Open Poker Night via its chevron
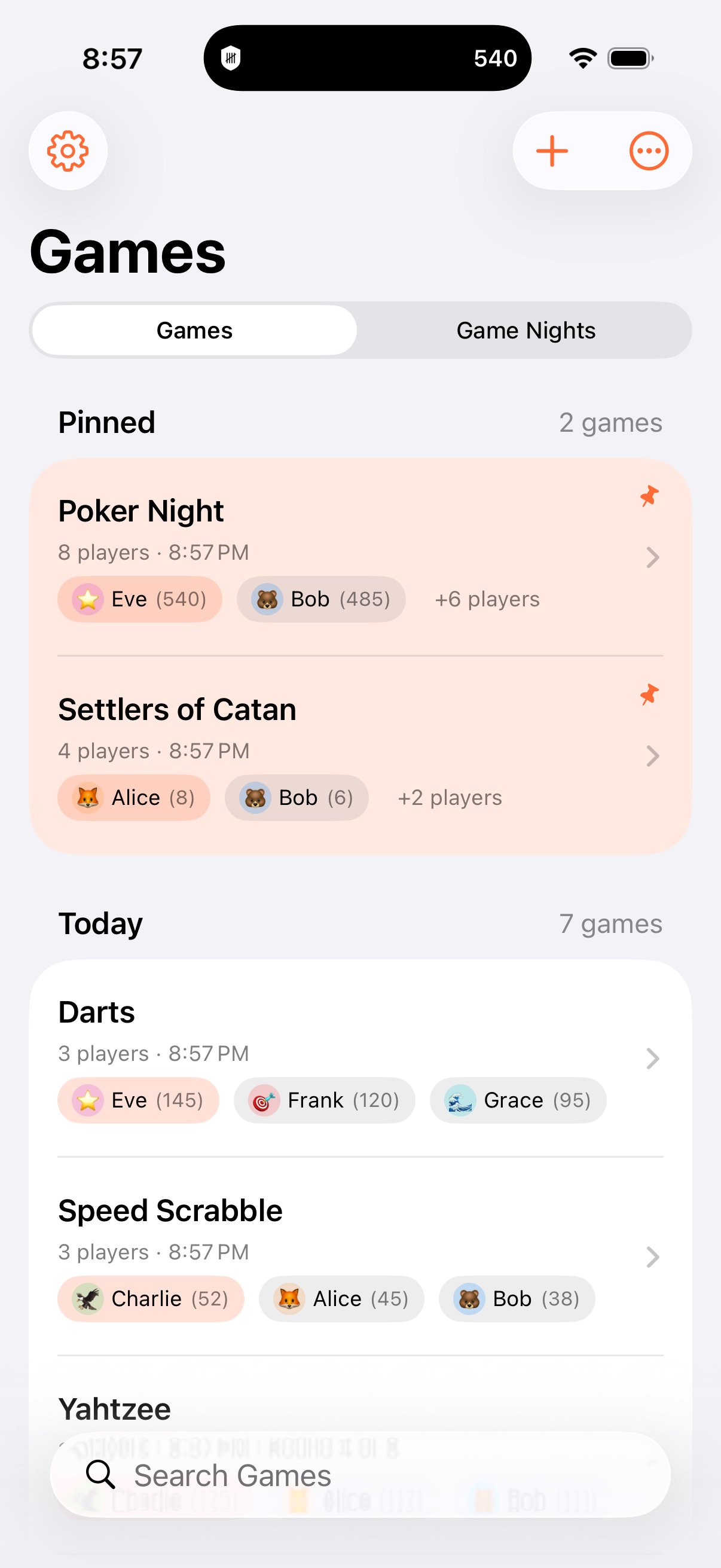The height and width of the screenshot is (1568, 721). coord(652,557)
